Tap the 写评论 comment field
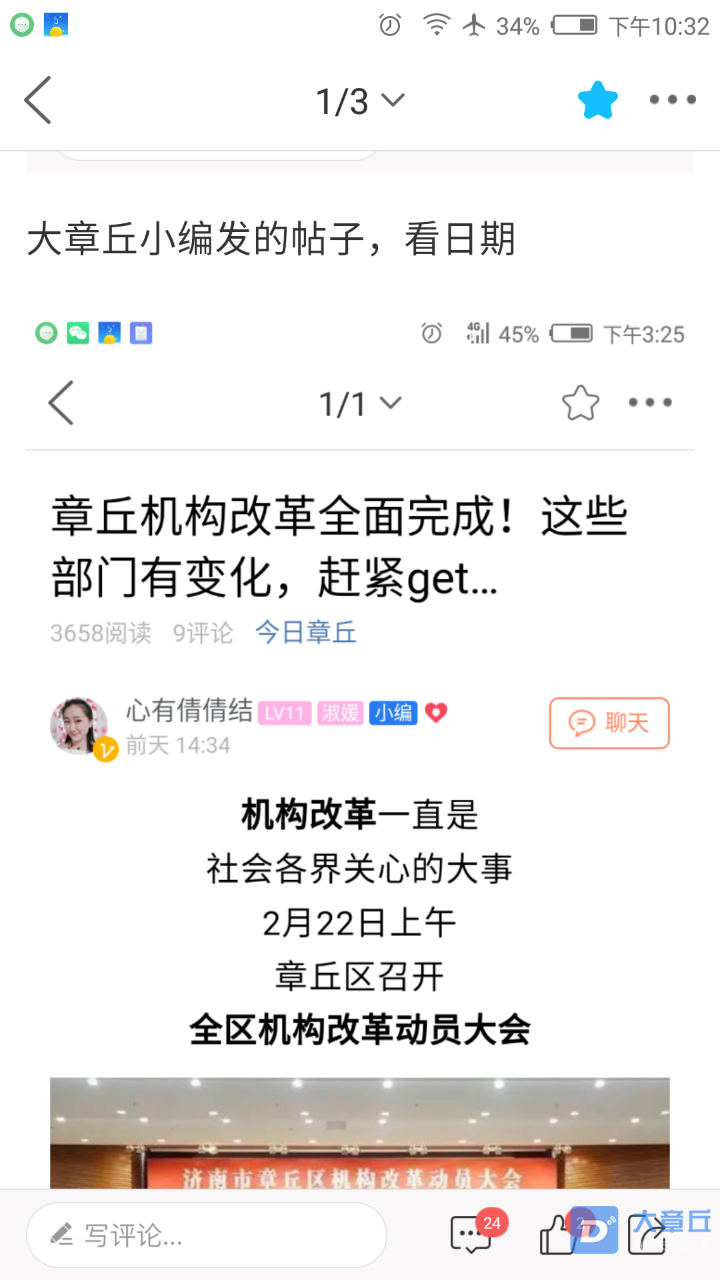720x1280 pixels. pyautogui.click(x=206, y=1235)
